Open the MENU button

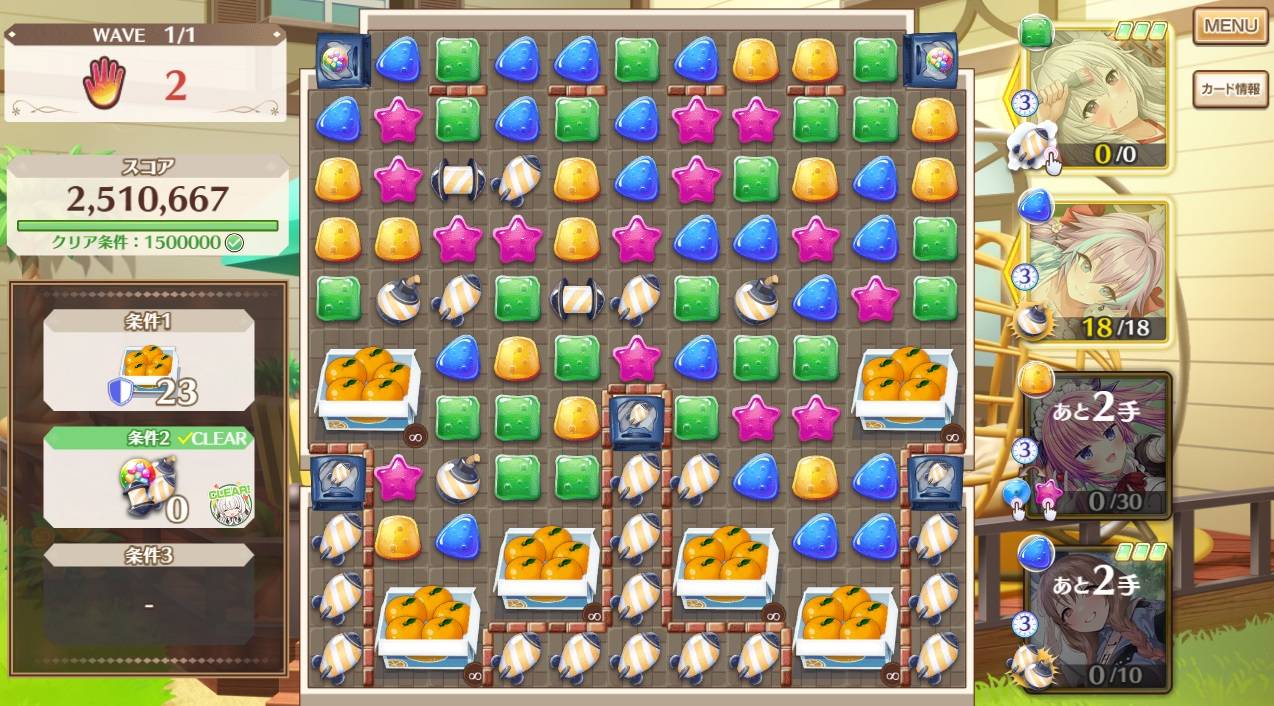(1229, 26)
